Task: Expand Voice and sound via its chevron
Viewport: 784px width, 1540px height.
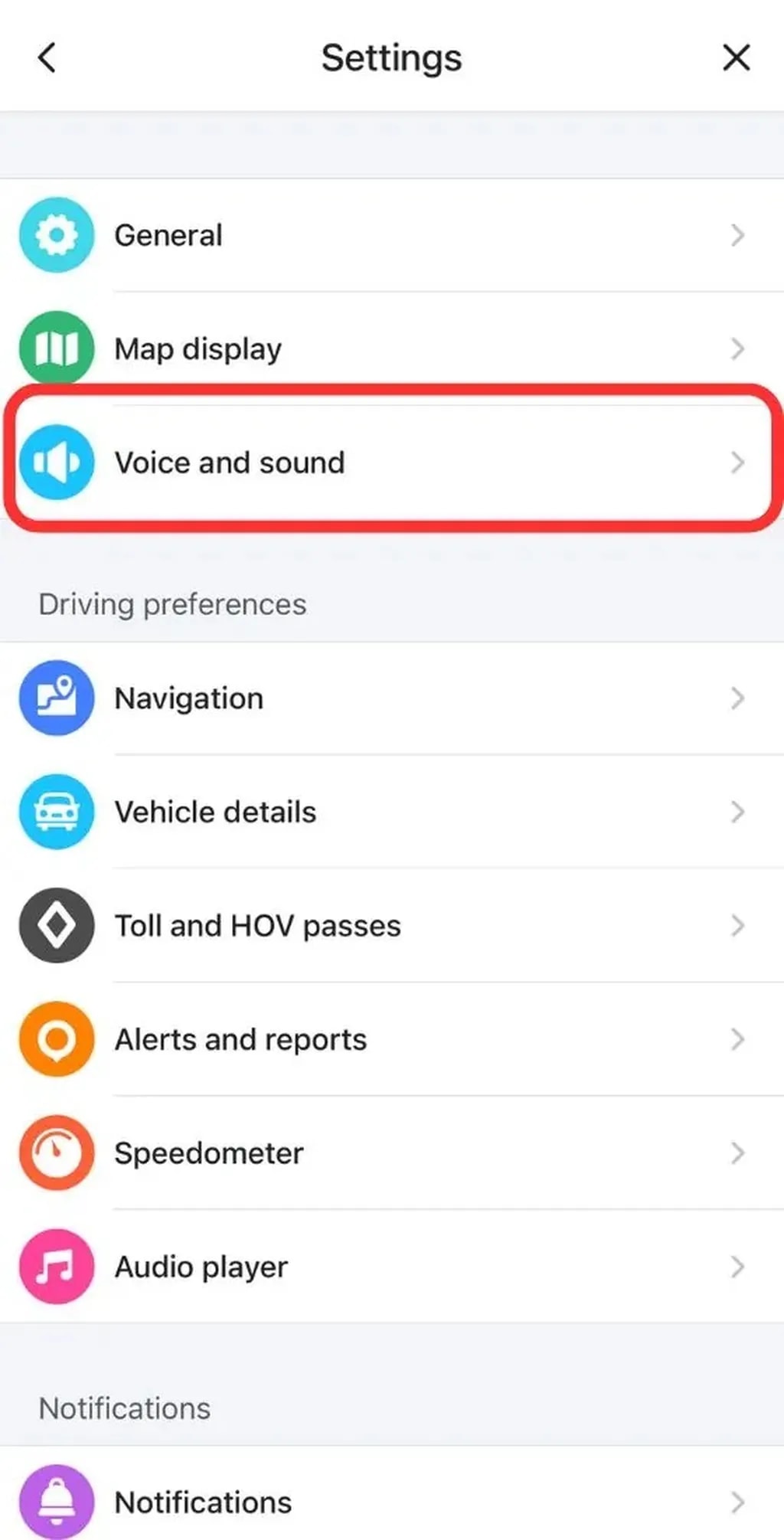Action: point(737,462)
